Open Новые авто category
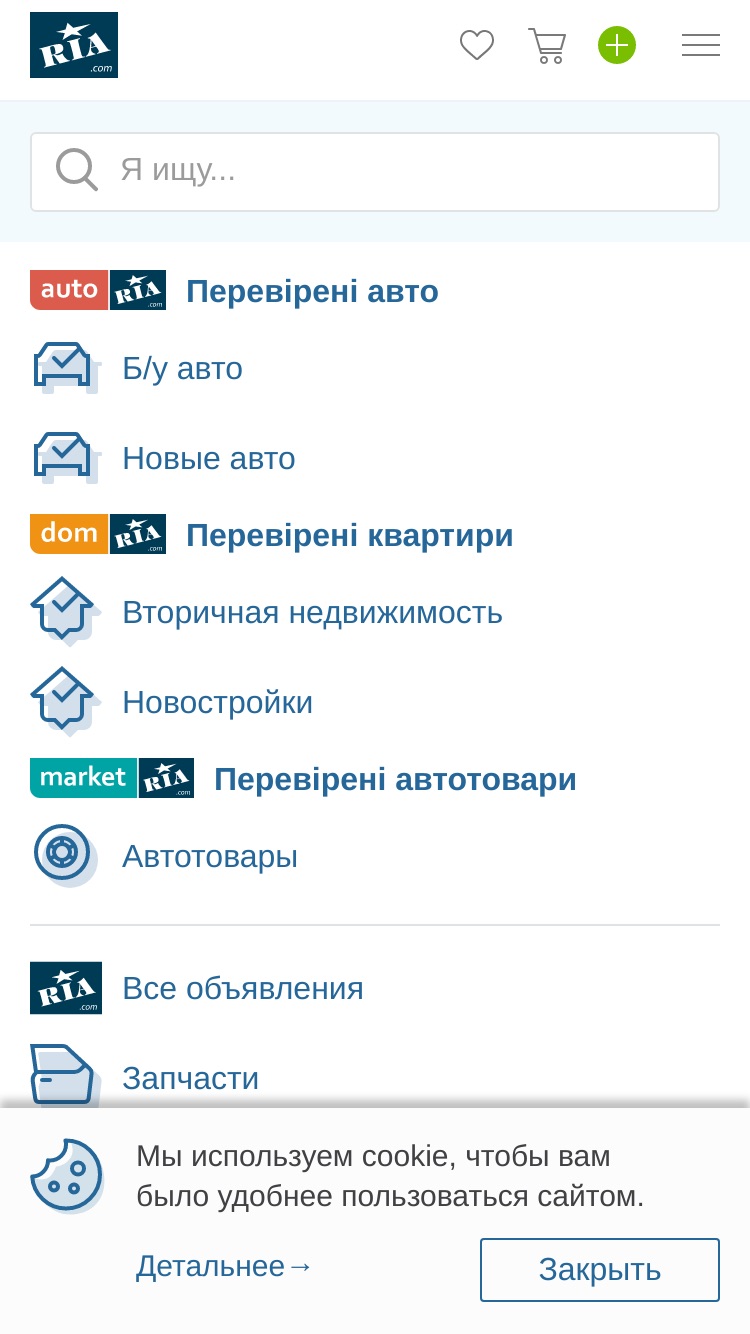This screenshot has height=1334, width=750. pyautogui.click(x=209, y=459)
